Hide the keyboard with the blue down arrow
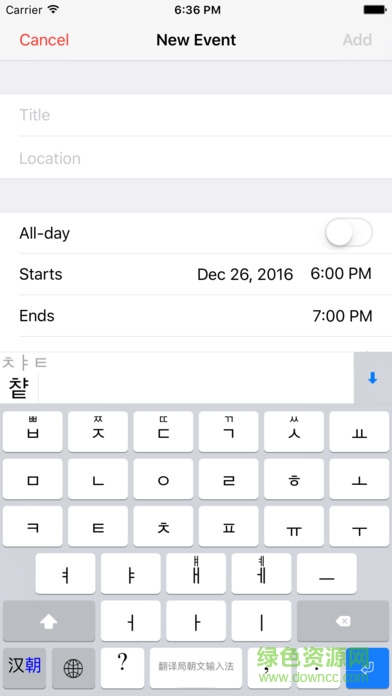392x696 pixels. click(372, 378)
